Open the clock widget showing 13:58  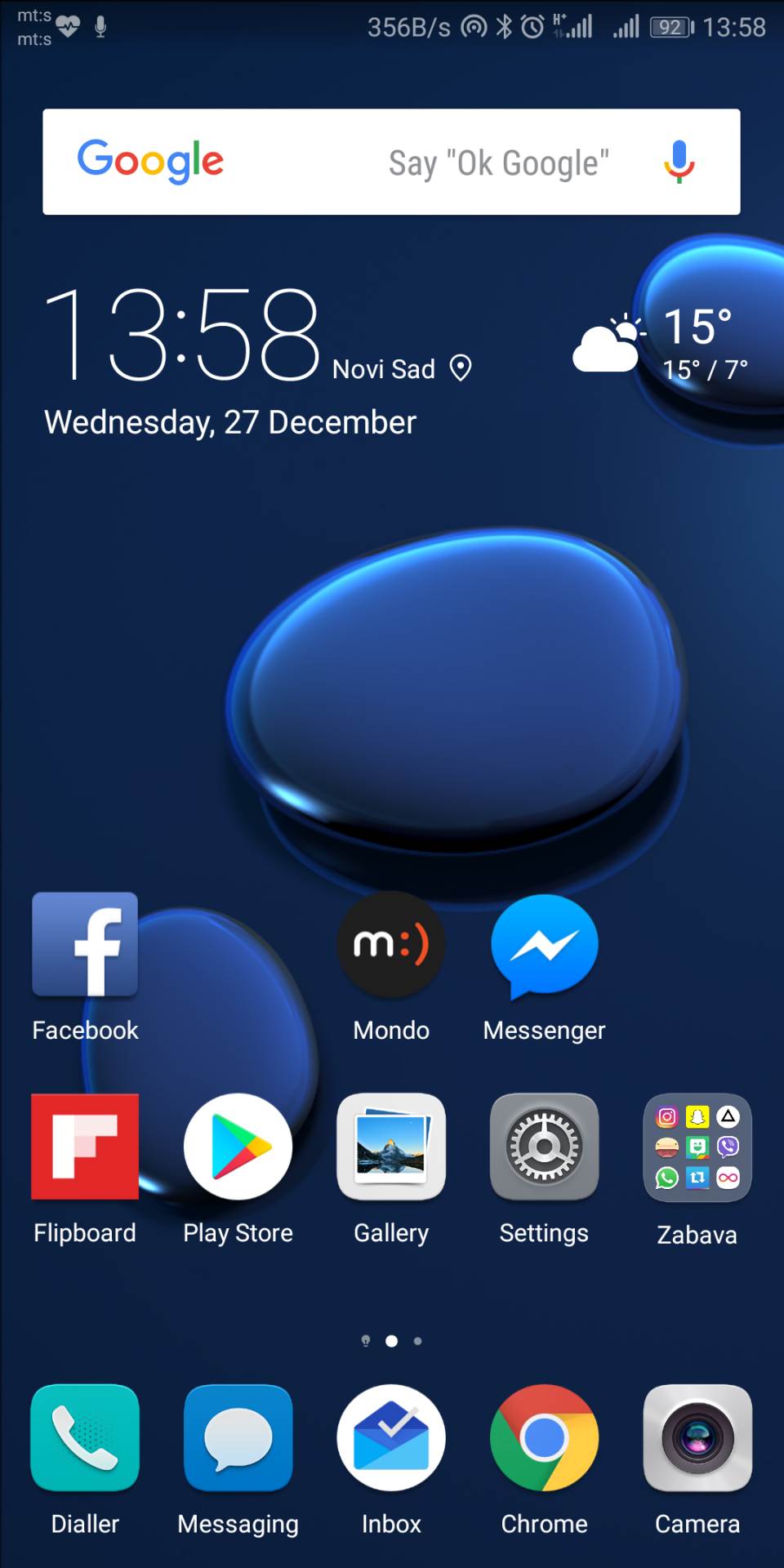181,335
